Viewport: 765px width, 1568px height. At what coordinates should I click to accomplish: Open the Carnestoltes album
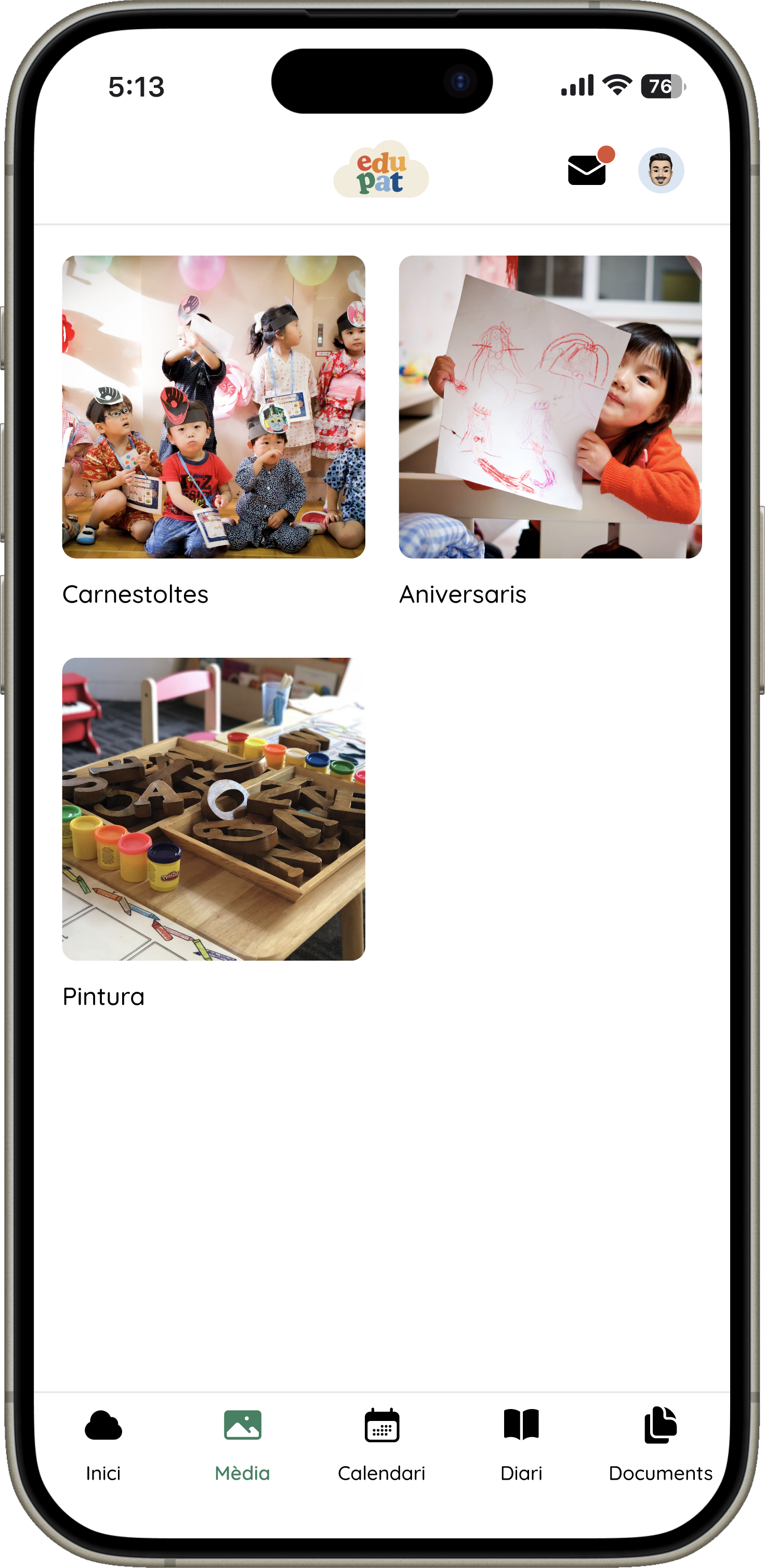pos(214,407)
